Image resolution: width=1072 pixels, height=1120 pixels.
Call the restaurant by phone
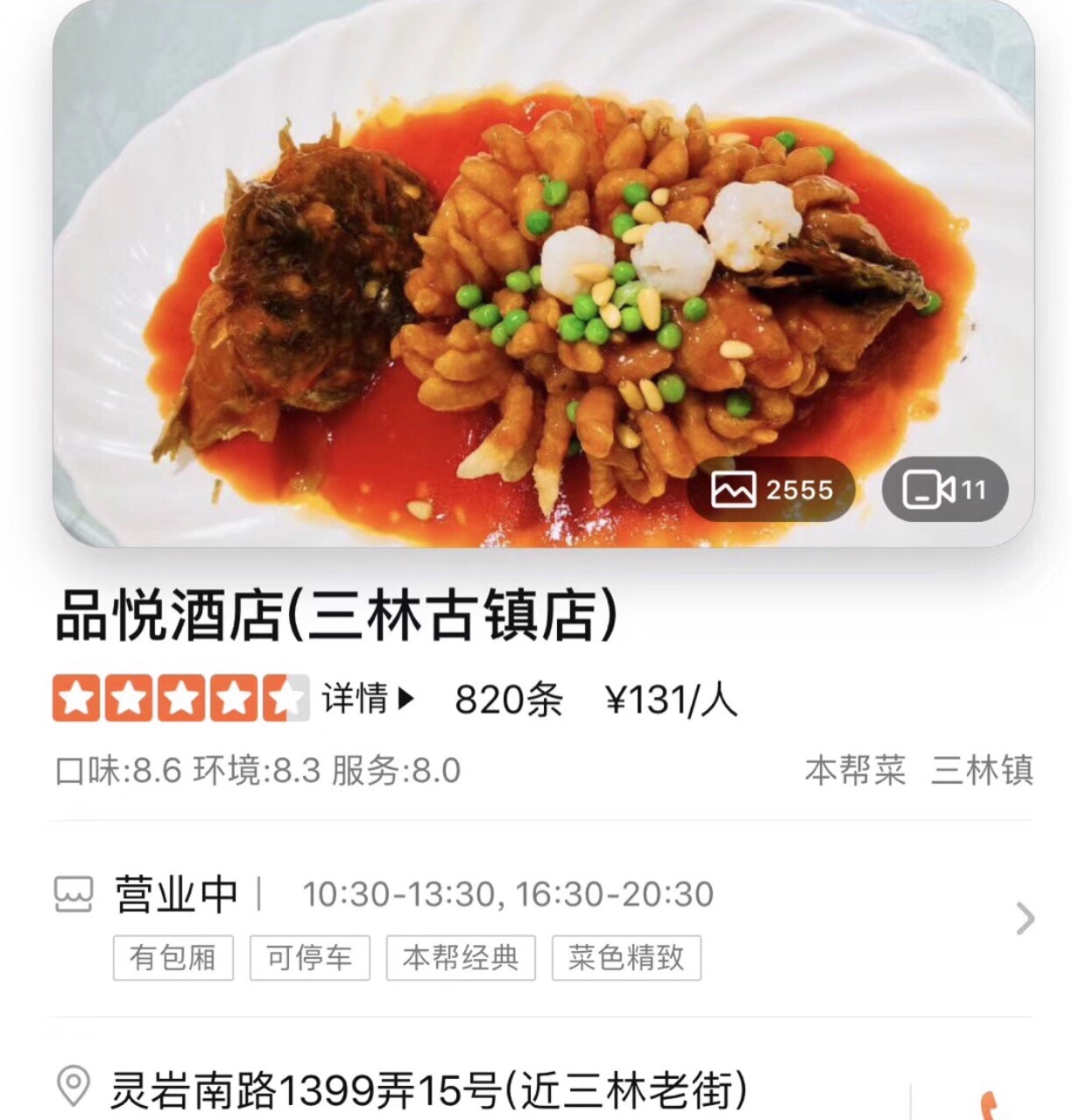pos(990,1105)
